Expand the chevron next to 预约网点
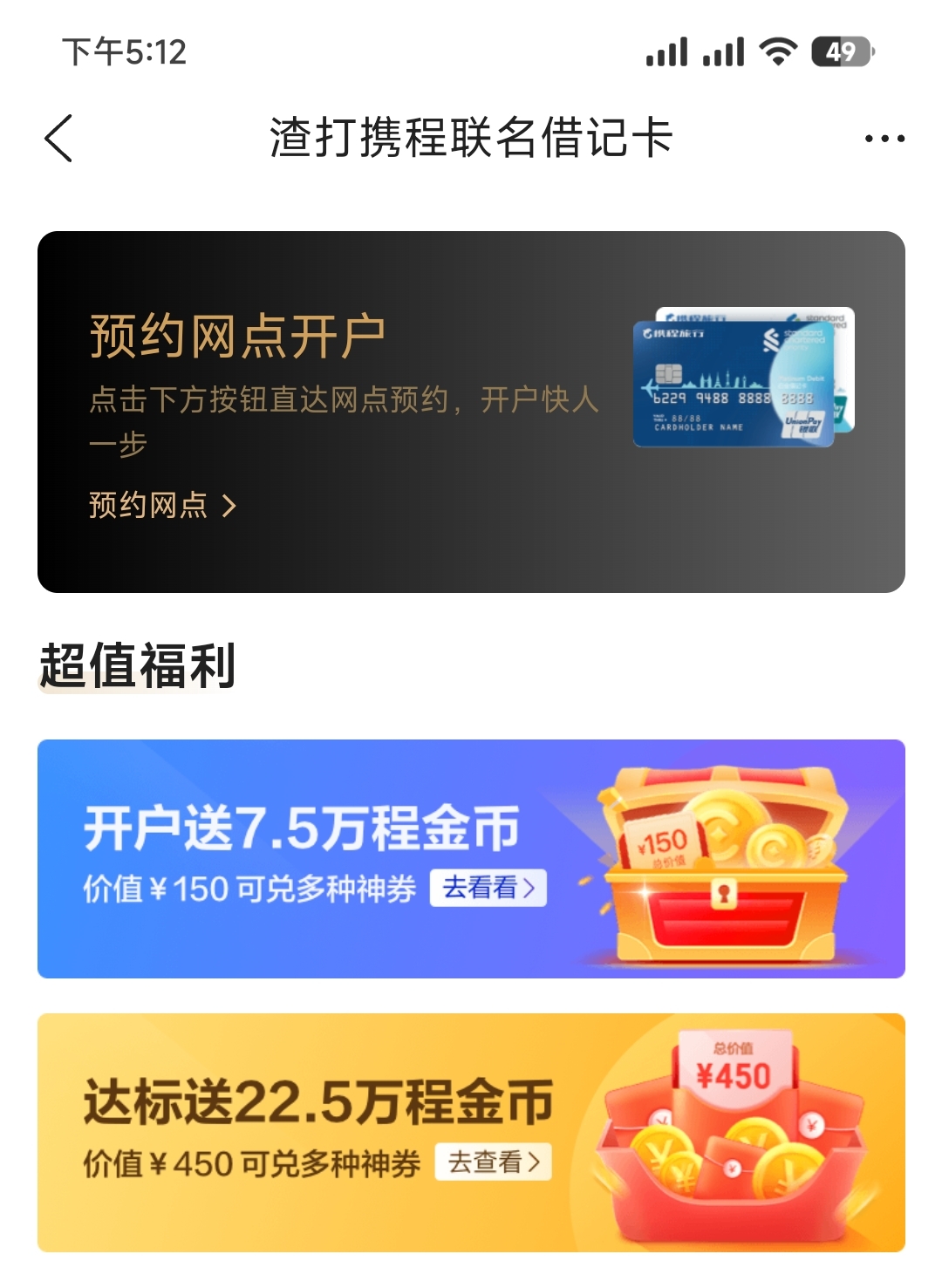Viewport: 942px width, 1288px height. 231,506
